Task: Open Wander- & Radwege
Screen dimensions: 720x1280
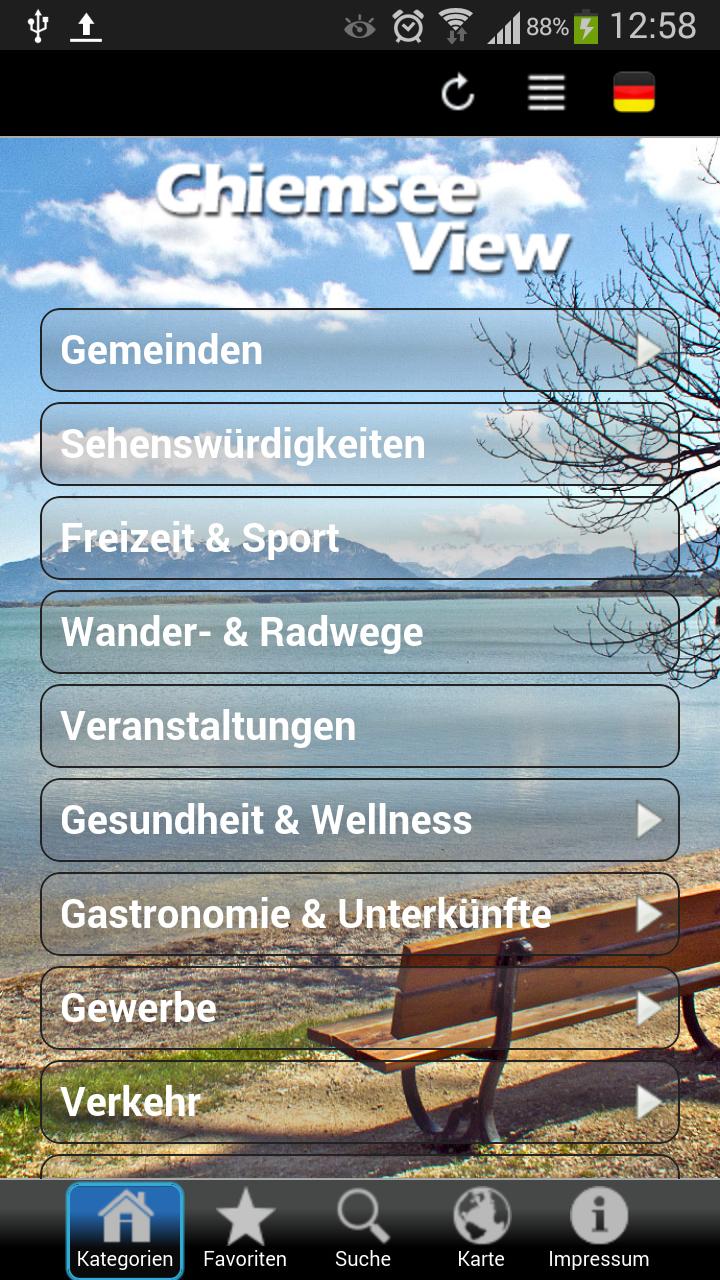Action: click(360, 632)
